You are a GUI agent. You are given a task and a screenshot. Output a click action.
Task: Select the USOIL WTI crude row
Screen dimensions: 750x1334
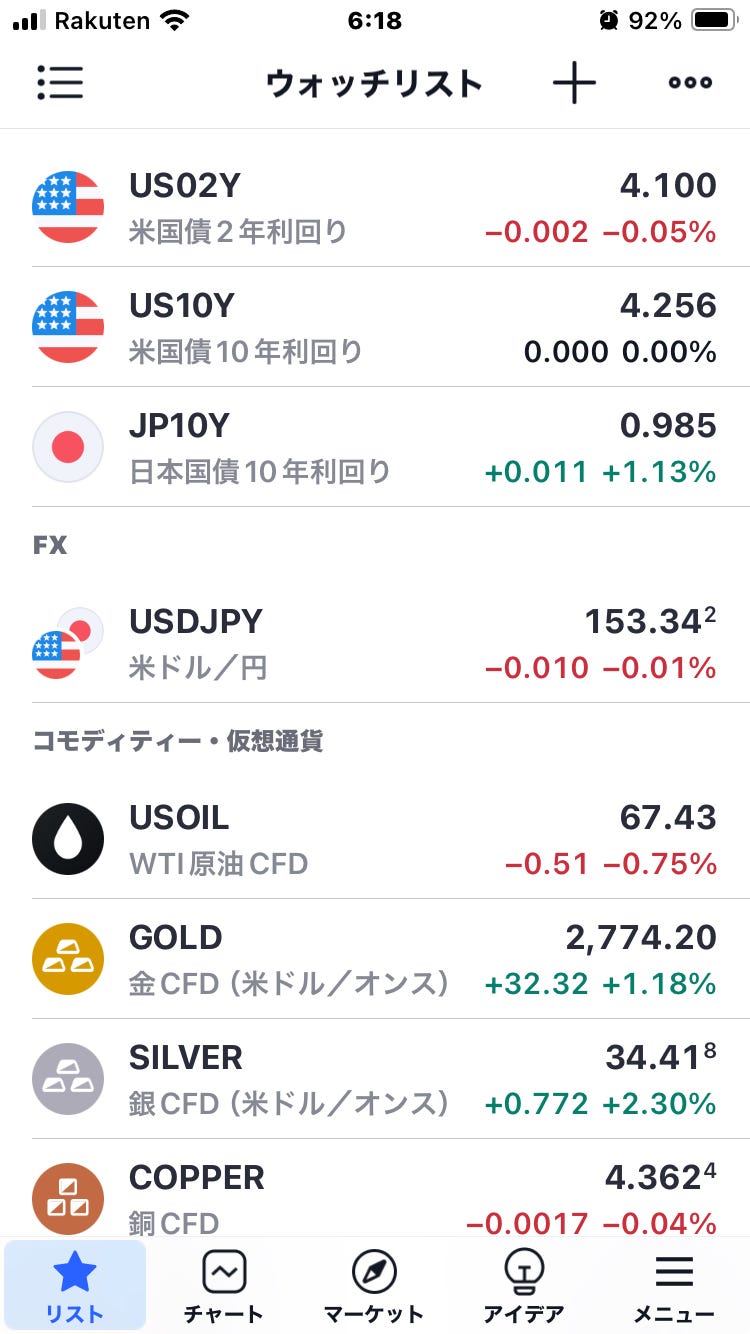375,839
